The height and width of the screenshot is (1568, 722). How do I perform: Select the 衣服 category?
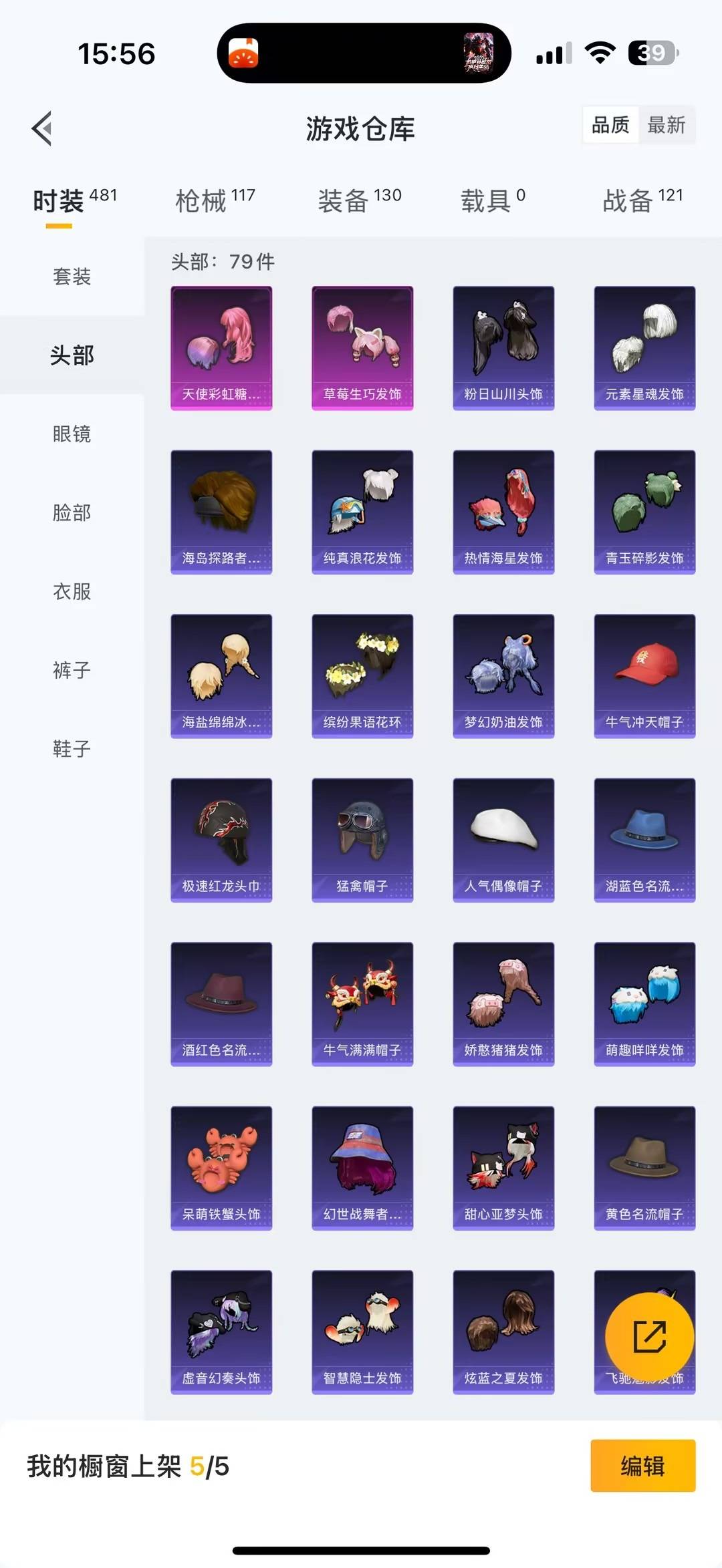72,592
